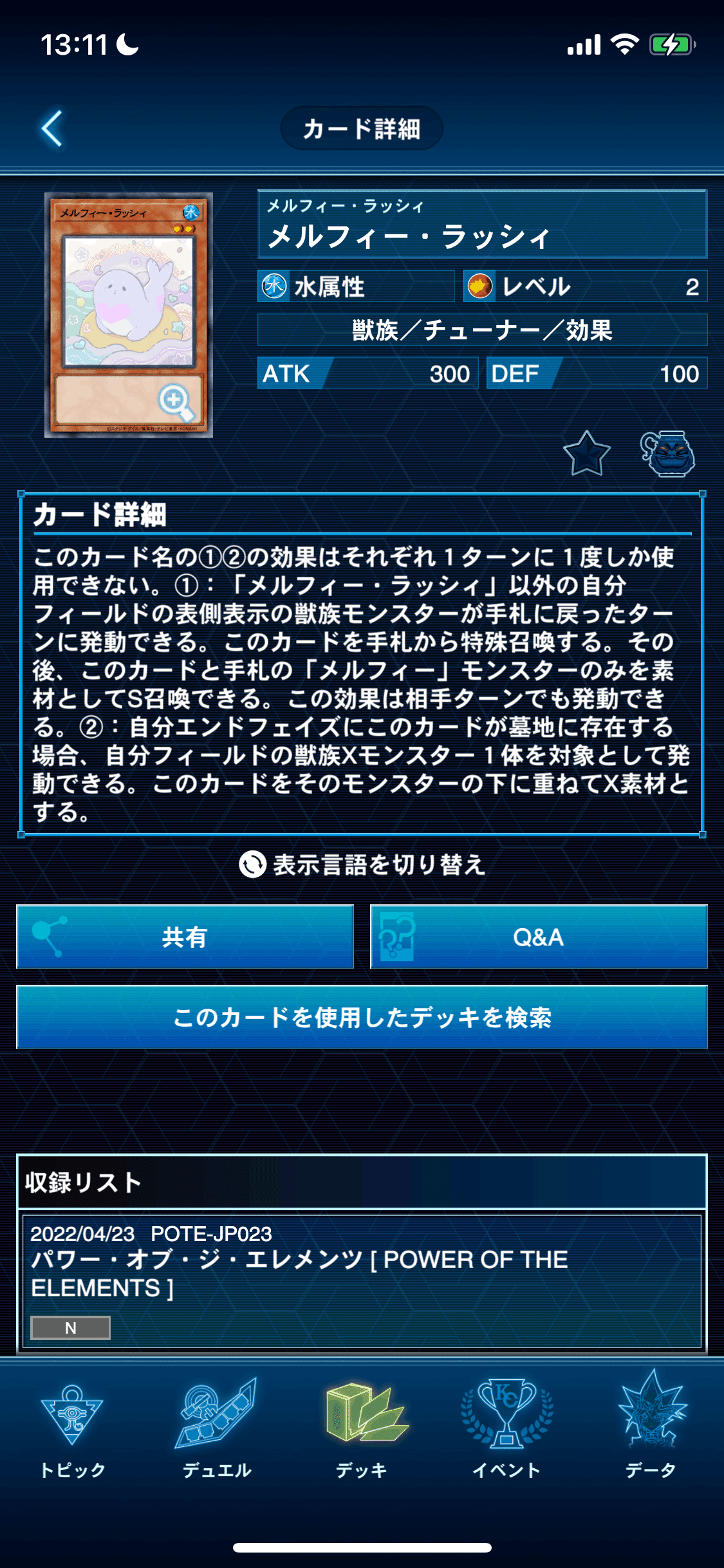This screenshot has width=724, height=1568.
Task: Open the Q&A for this card
Action: 539,937
